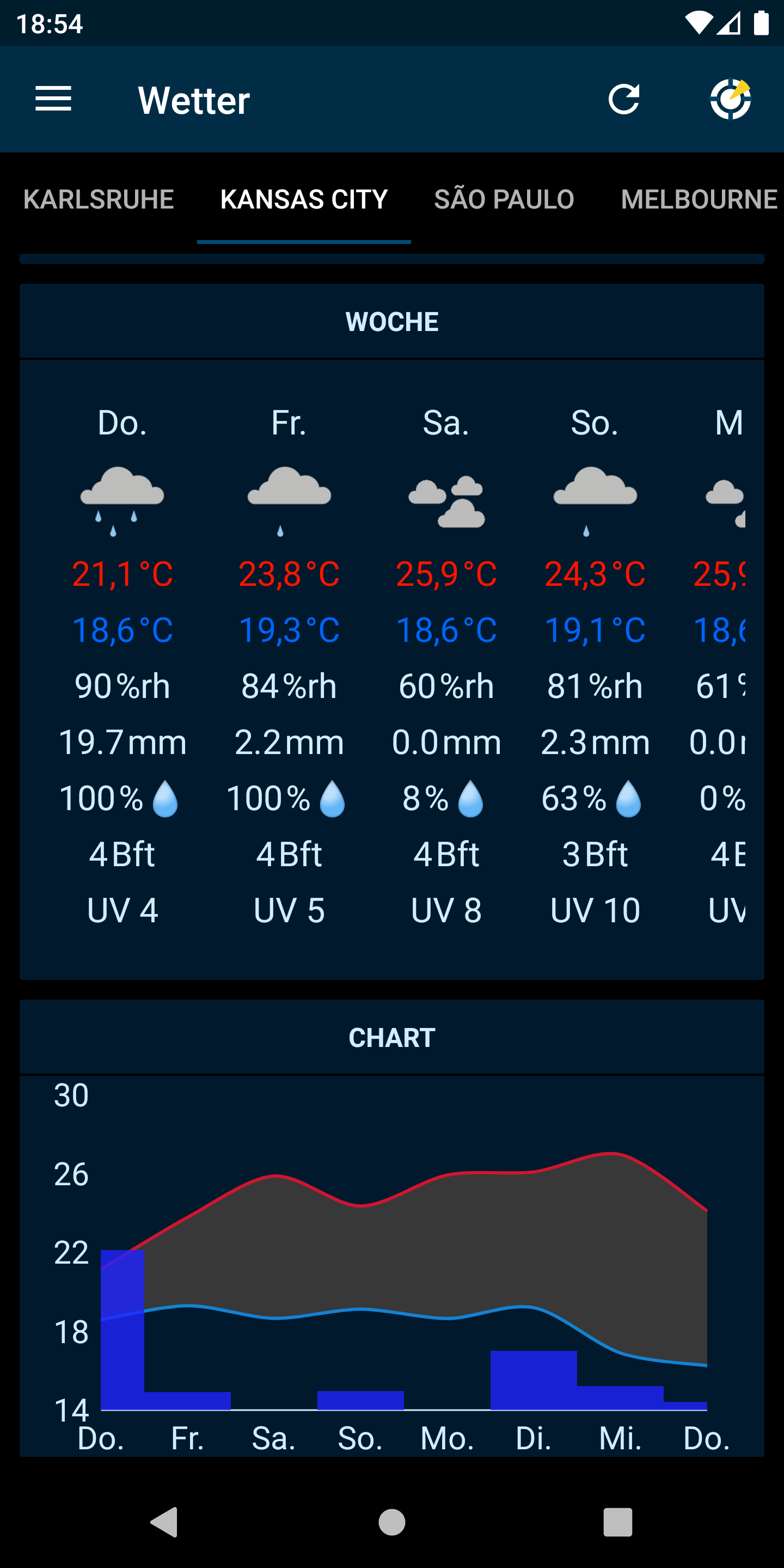This screenshot has height=1568, width=784.
Task: Refresh the weather data
Action: point(624,99)
